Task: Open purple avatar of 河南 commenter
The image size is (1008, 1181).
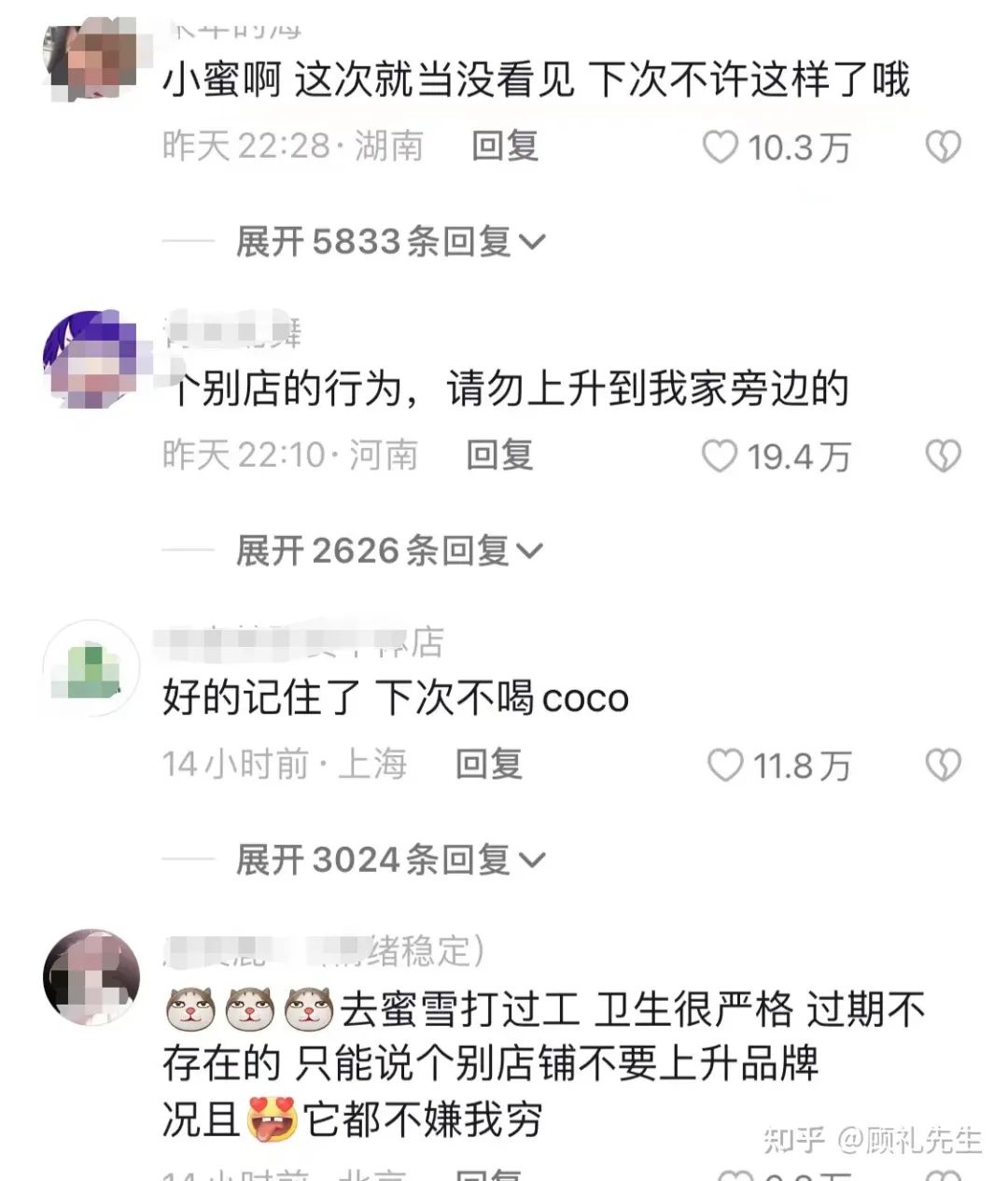Action: 91,359
